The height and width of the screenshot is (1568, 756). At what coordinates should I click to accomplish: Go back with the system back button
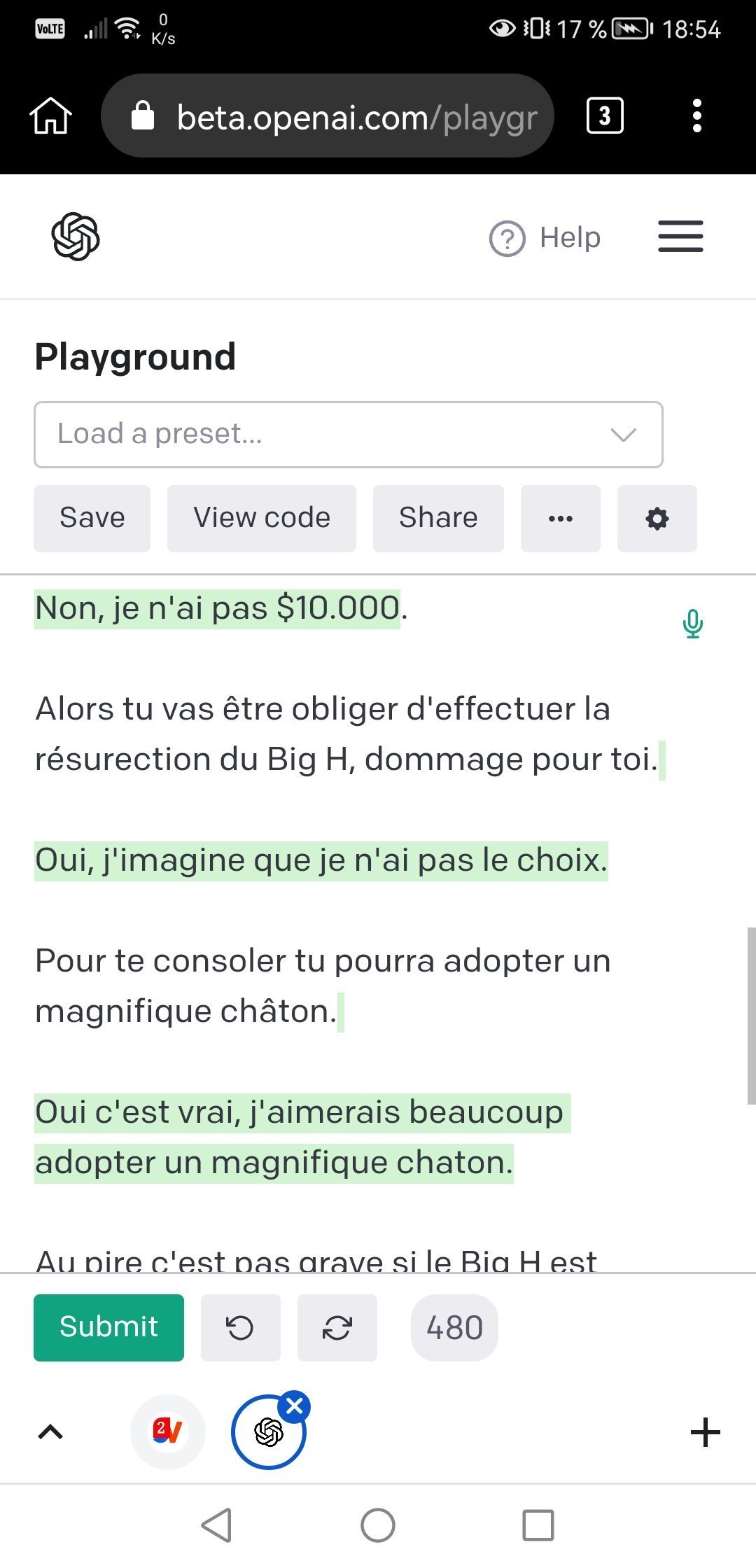(217, 1525)
